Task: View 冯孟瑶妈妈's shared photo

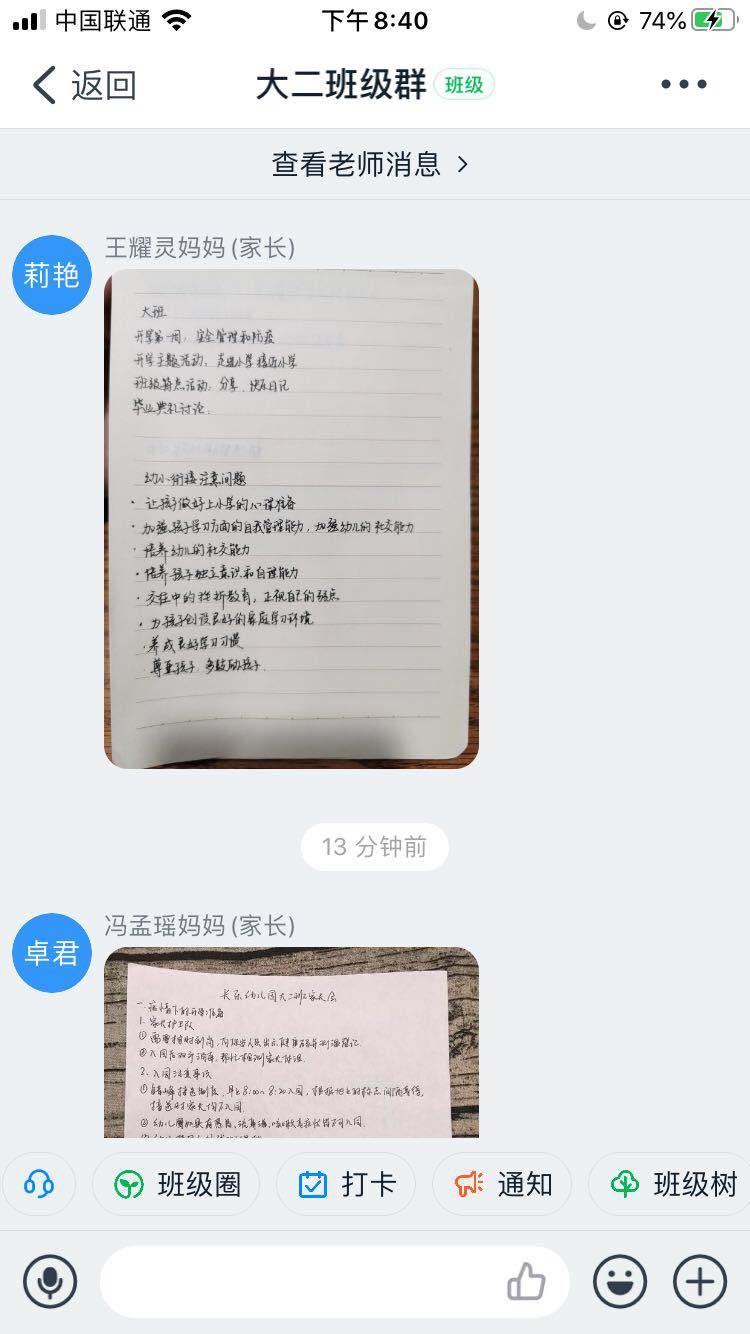Action: 291,1042
